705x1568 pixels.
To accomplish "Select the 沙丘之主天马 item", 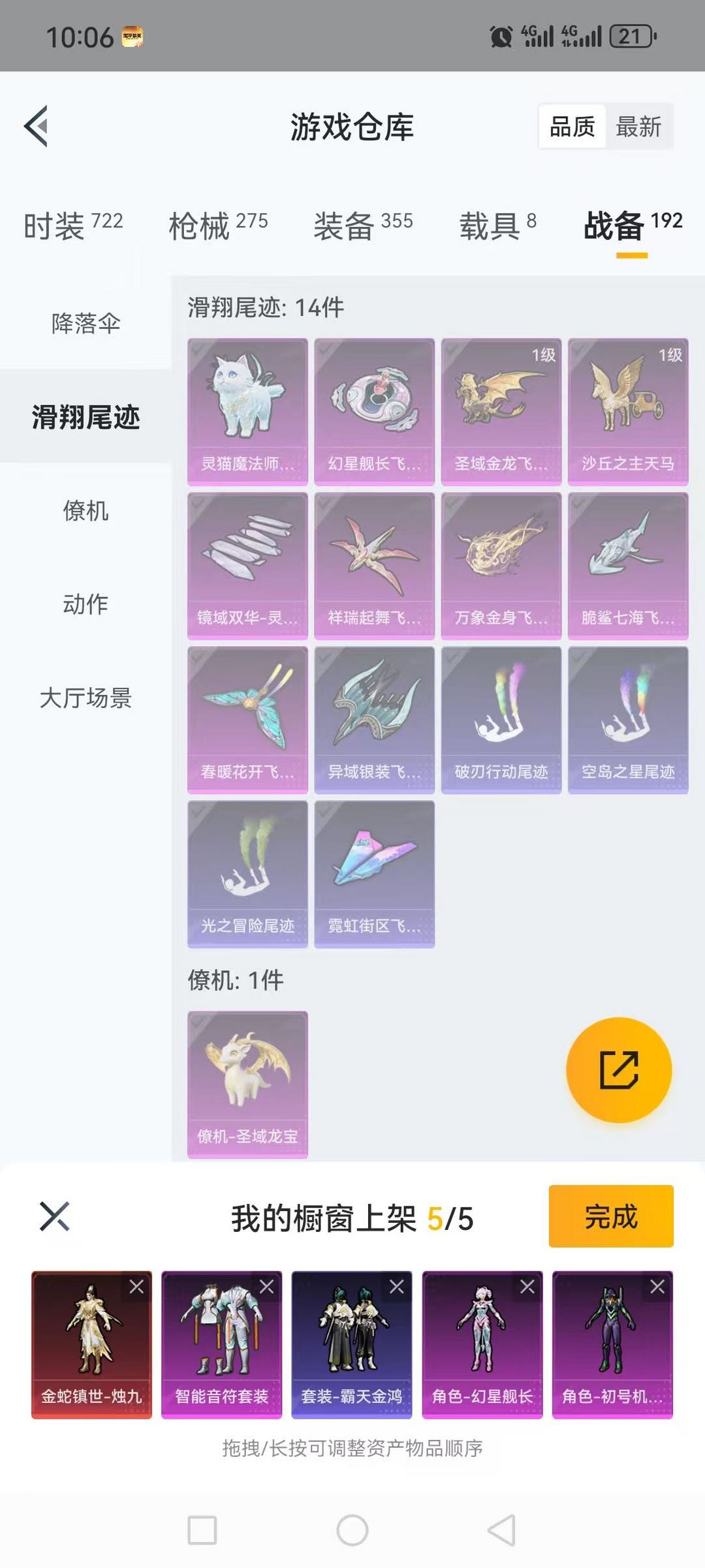I will (x=628, y=412).
